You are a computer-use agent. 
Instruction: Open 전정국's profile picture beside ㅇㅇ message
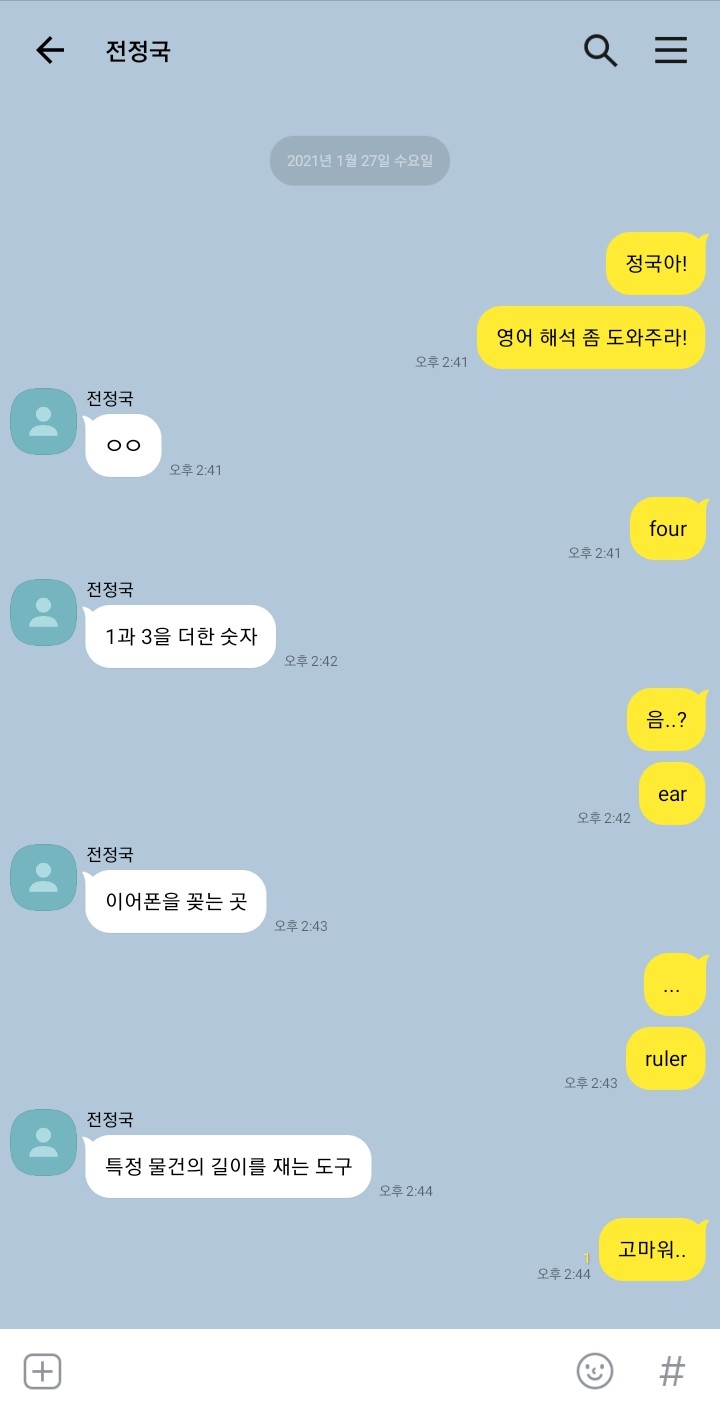(x=43, y=422)
